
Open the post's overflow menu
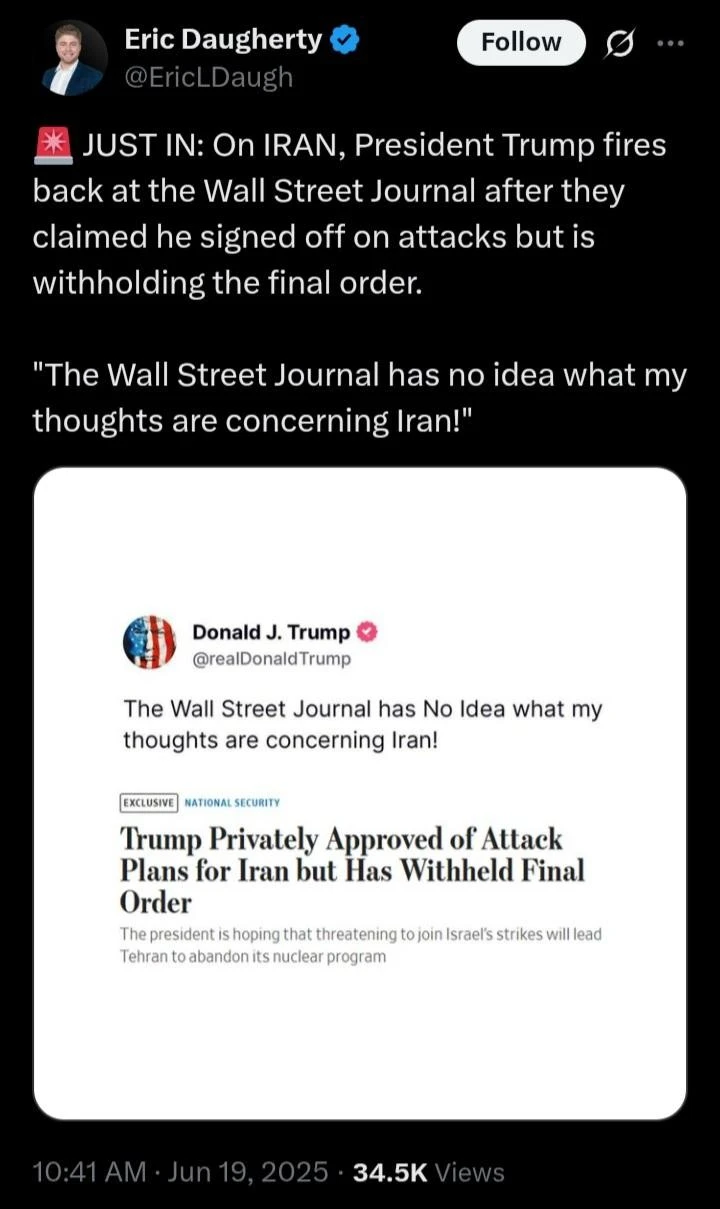(671, 43)
